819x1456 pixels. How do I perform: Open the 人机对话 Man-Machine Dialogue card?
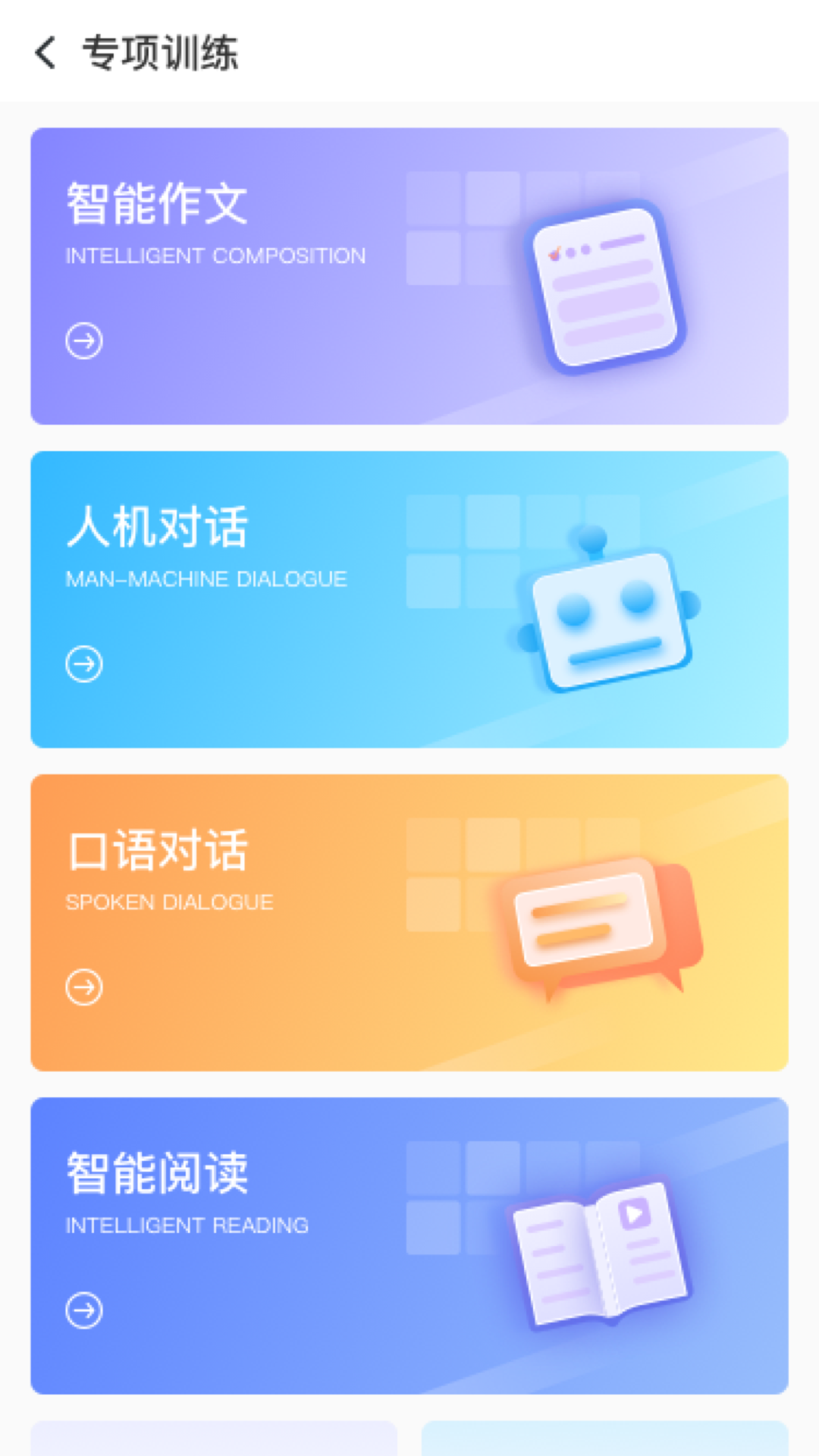click(x=409, y=599)
